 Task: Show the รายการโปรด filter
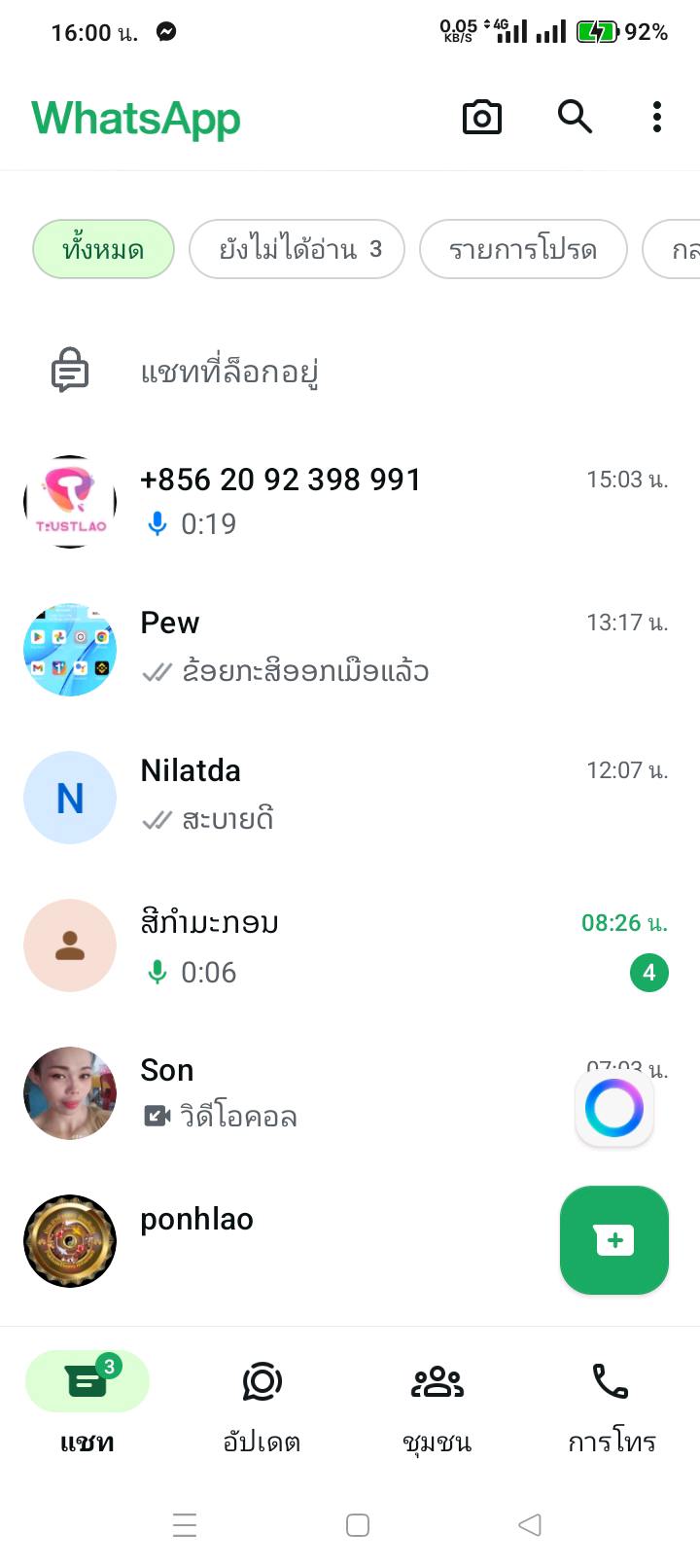523,250
